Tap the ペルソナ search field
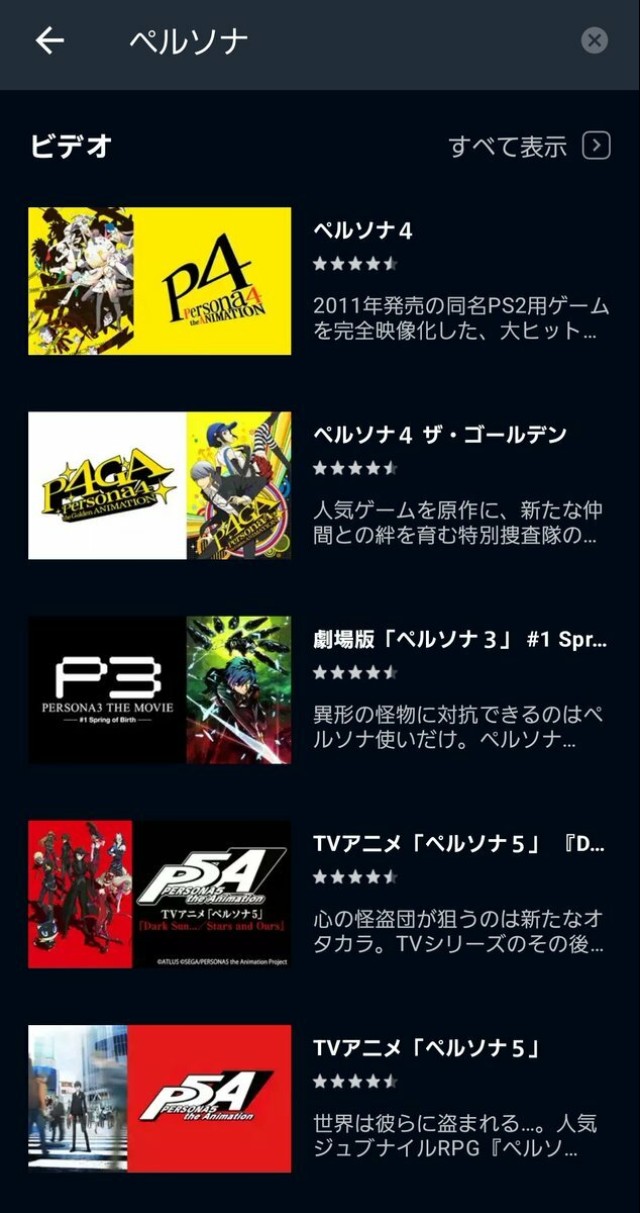Screen dimensions: 640x1213 (340, 41)
